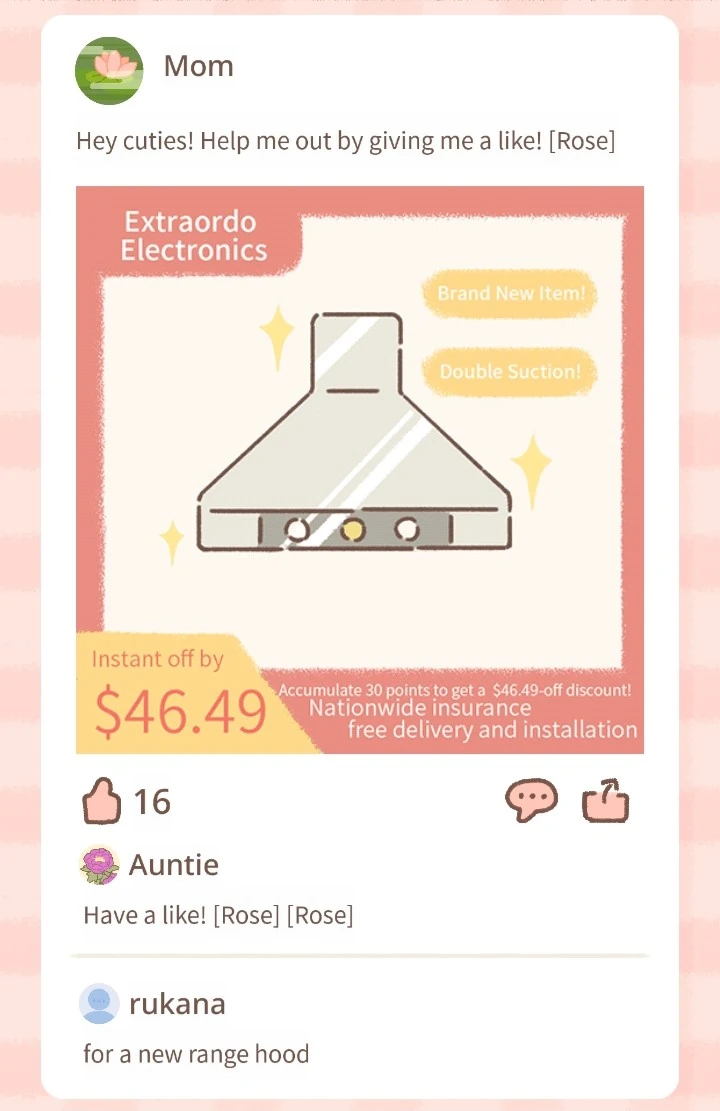
Task: Open the comment bubble under Mom's post
Action: [x=530, y=801]
